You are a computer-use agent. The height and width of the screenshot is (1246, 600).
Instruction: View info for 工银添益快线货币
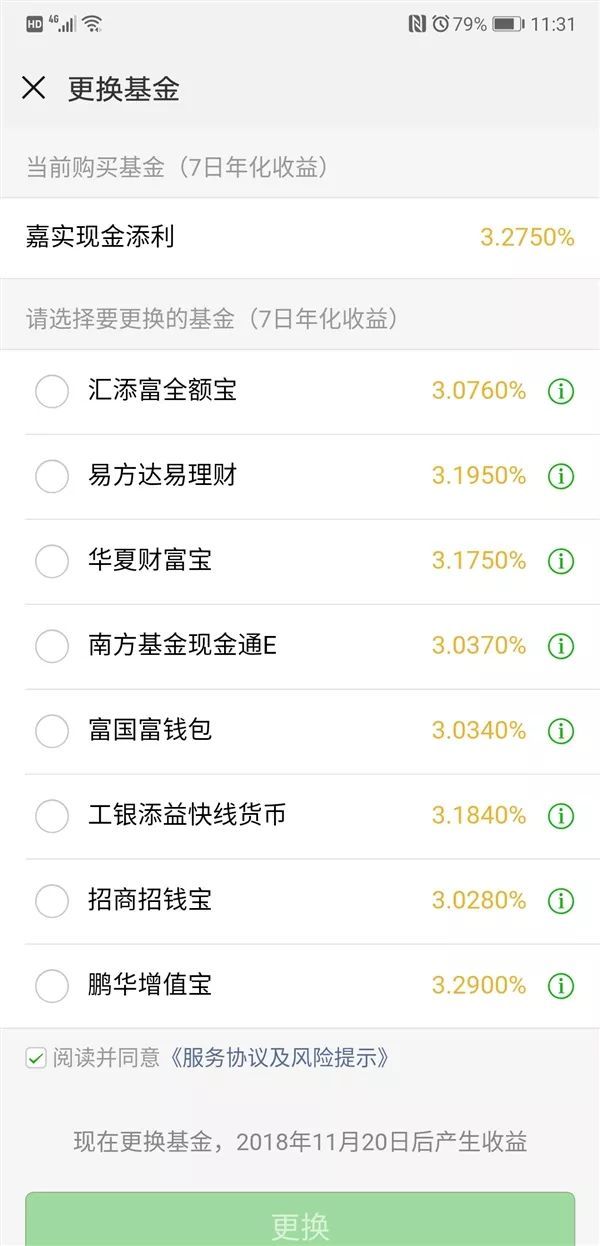click(561, 816)
